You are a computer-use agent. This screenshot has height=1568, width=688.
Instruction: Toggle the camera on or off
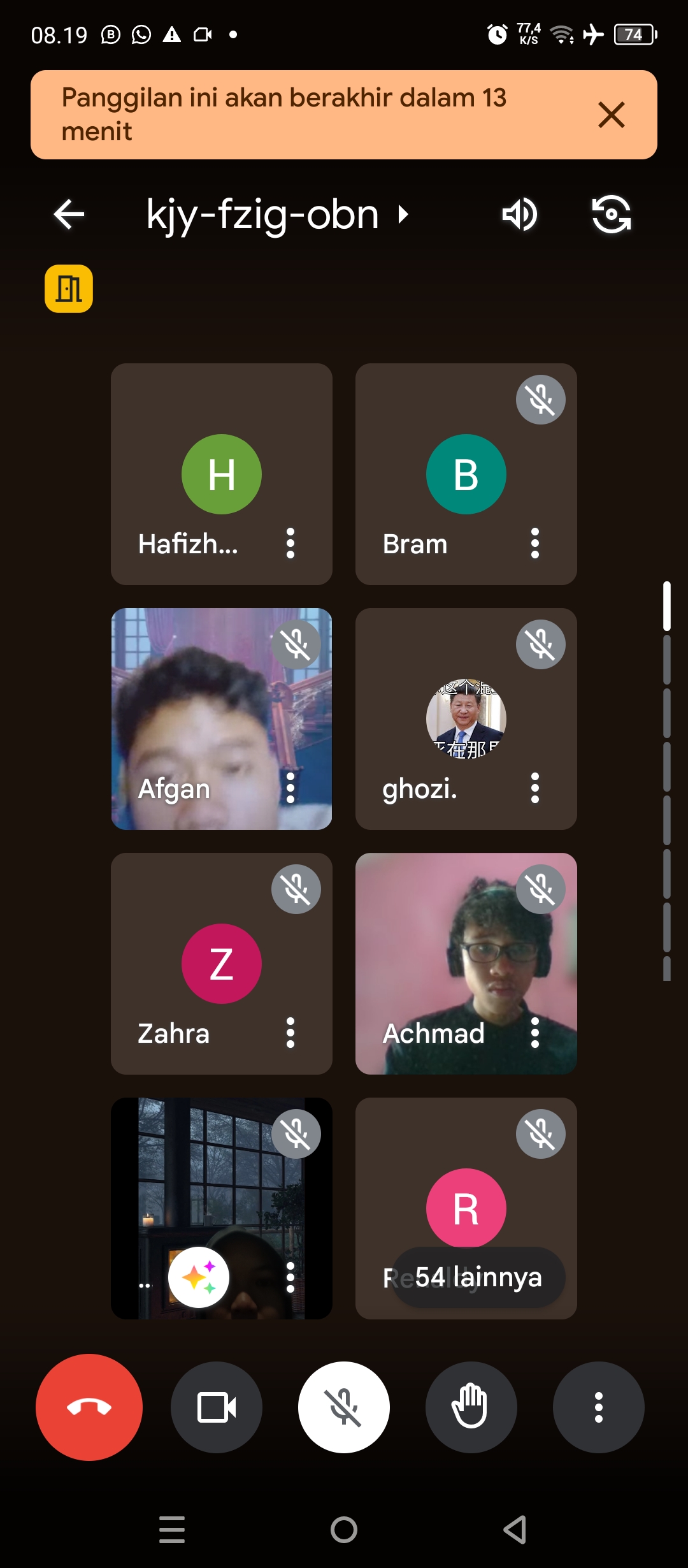(217, 1407)
